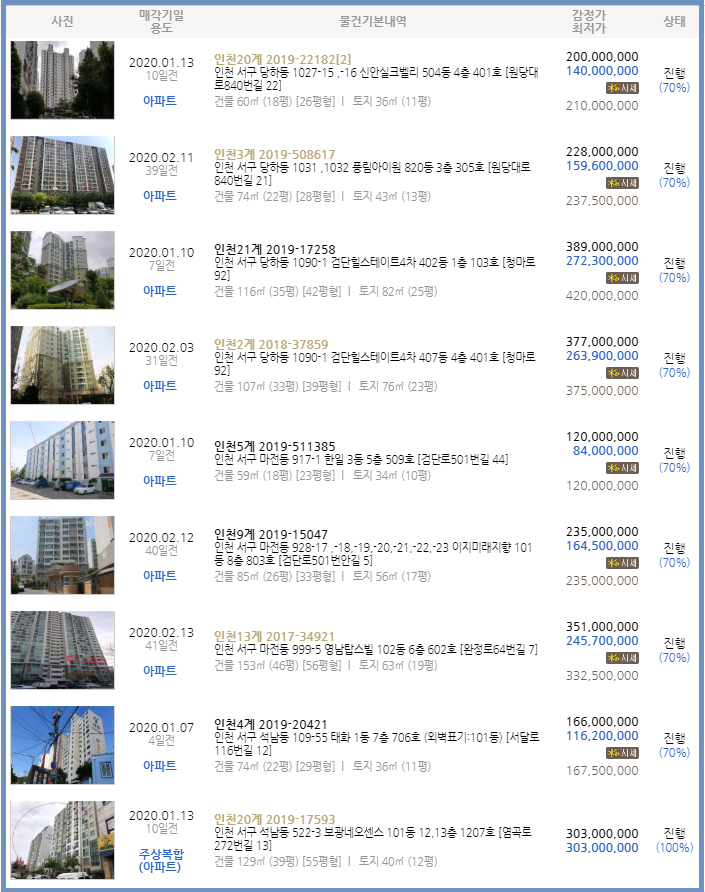This screenshot has height=892, width=705.
Task: Open case 인천4계 2019-20421 listing
Action: click(270, 724)
